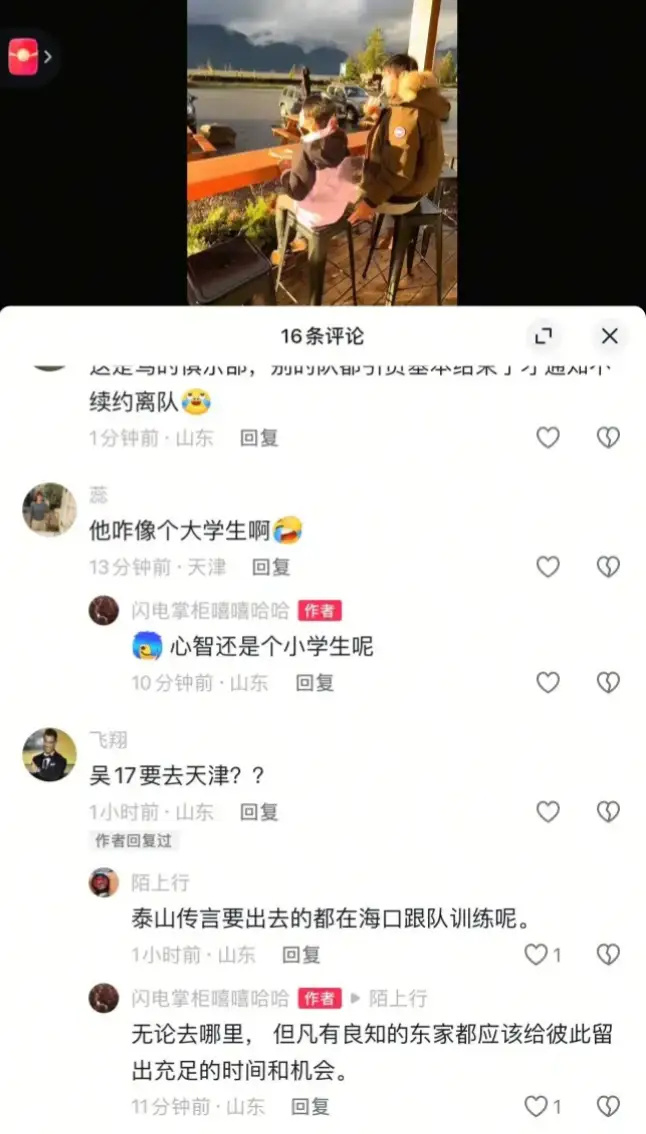Tap the video to return to playback
The image size is (646, 1134).
pyautogui.click(x=322, y=150)
